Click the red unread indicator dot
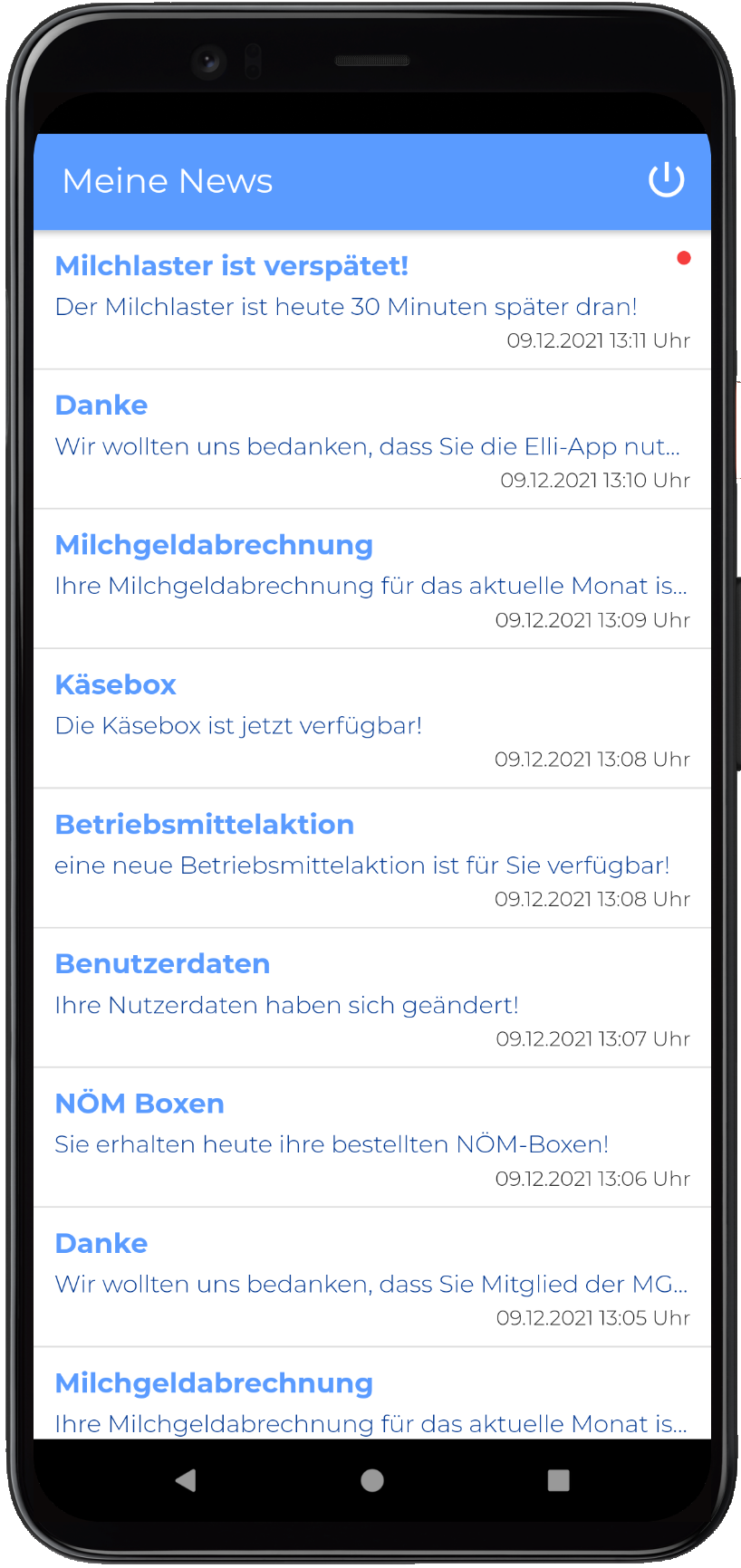The image size is (741, 1568). (684, 258)
